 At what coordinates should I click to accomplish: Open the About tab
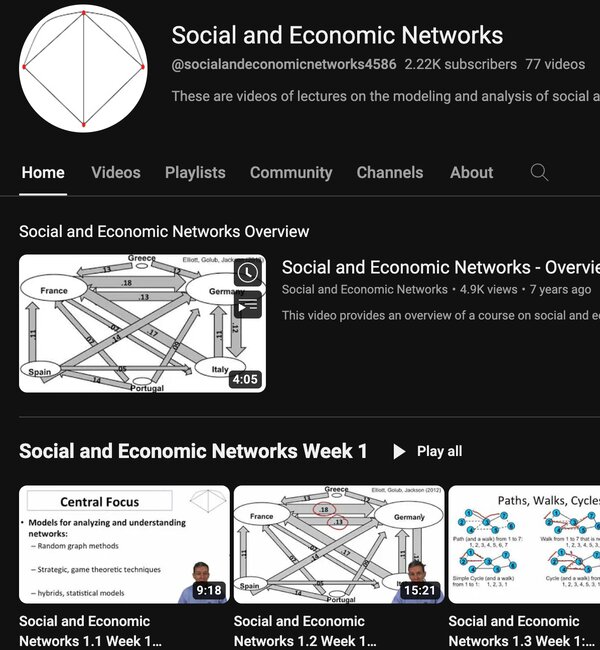tap(471, 172)
